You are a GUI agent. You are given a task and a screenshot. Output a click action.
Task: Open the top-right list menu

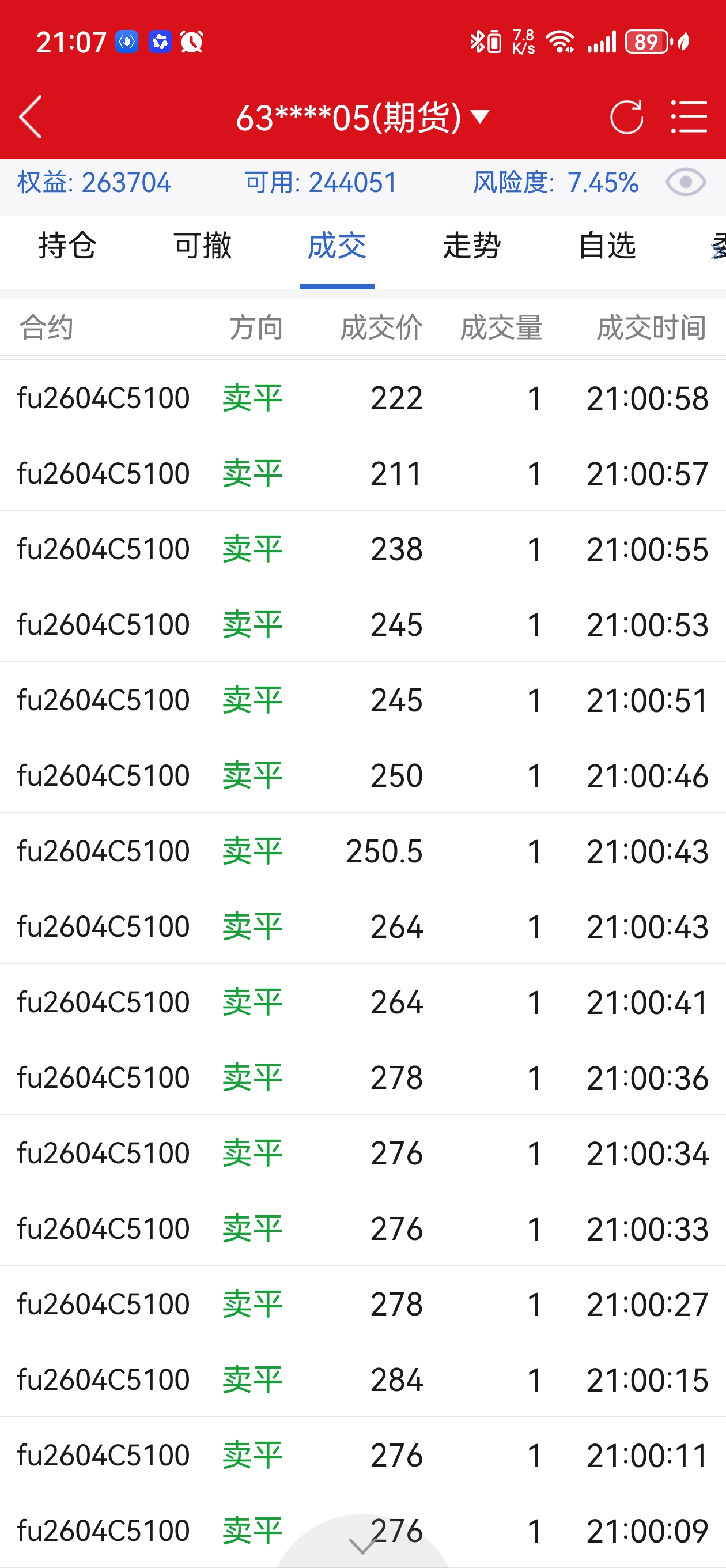click(689, 116)
